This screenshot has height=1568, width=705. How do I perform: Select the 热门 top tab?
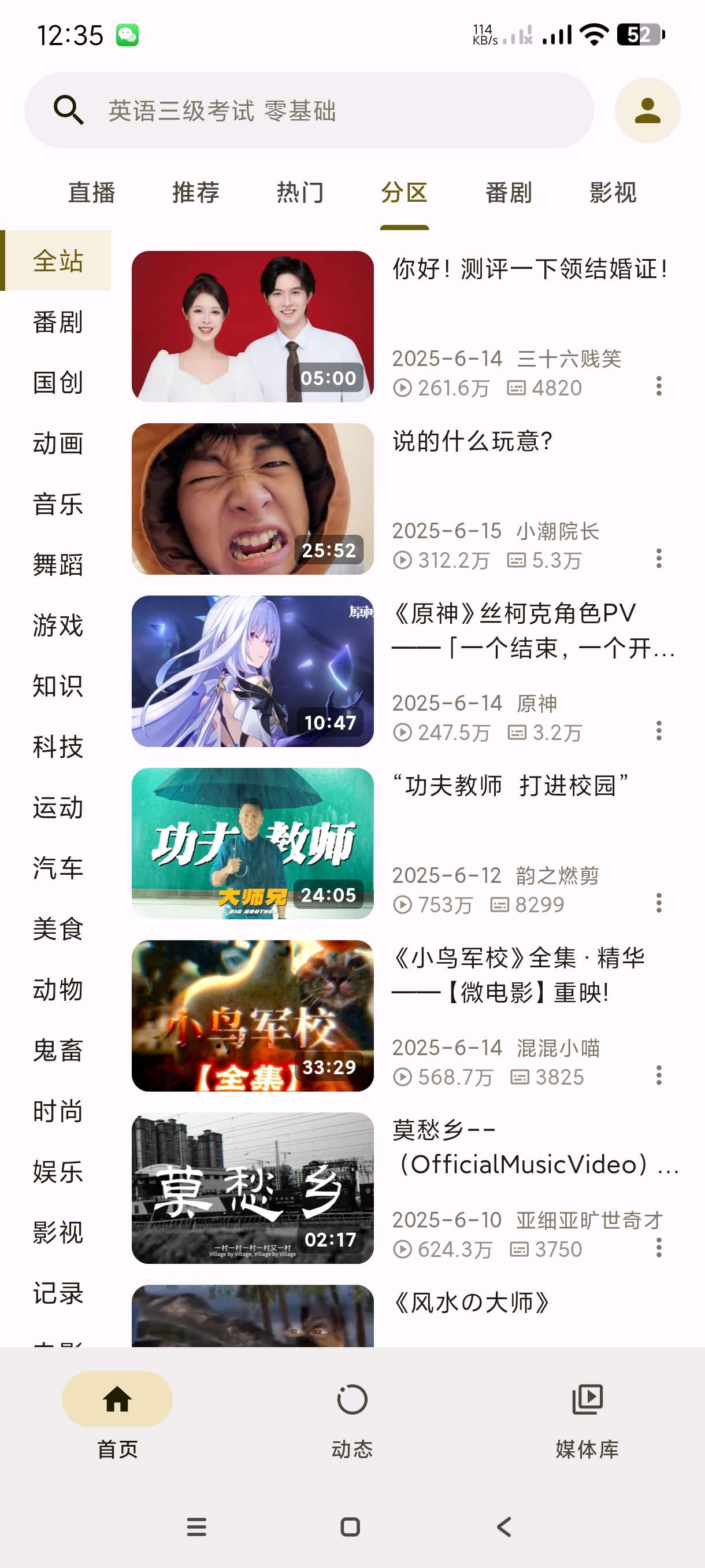click(300, 193)
